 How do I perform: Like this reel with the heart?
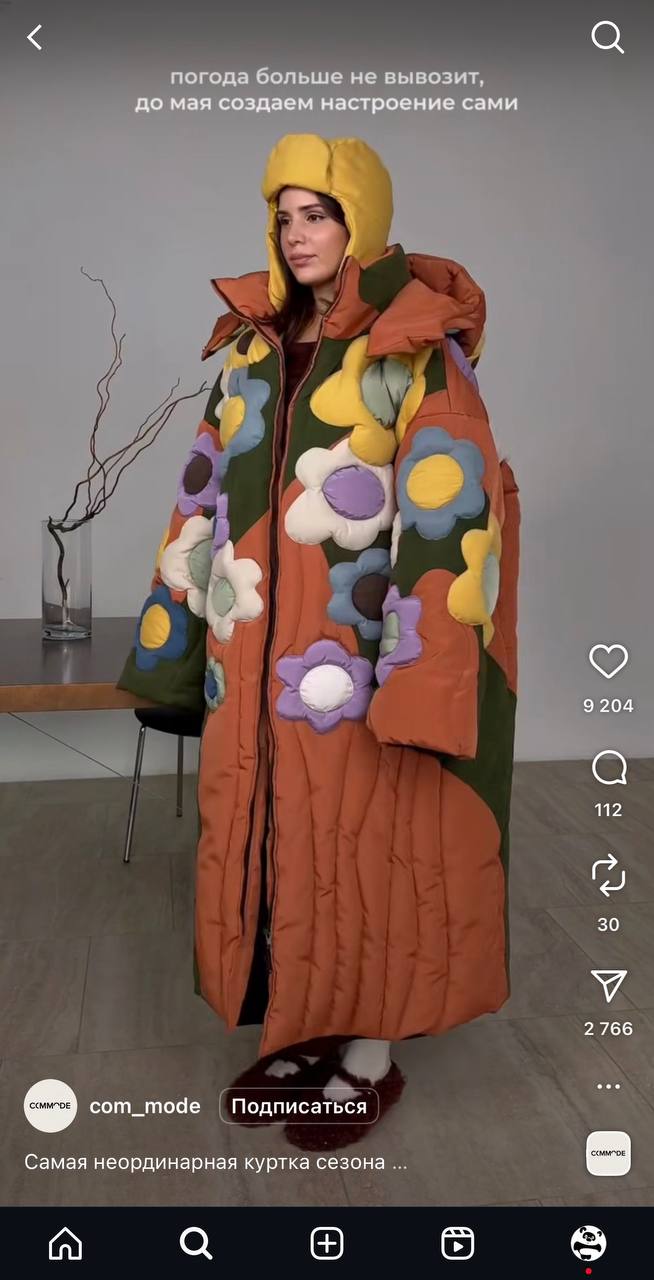click(x=608, y=662)
